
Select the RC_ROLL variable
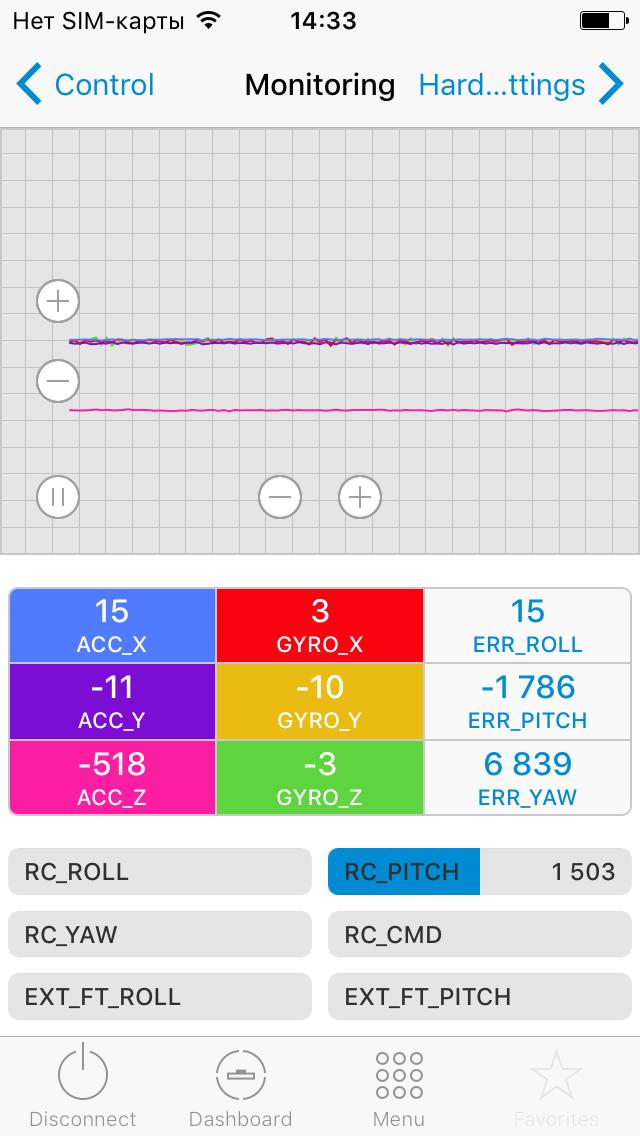point(160,871)
